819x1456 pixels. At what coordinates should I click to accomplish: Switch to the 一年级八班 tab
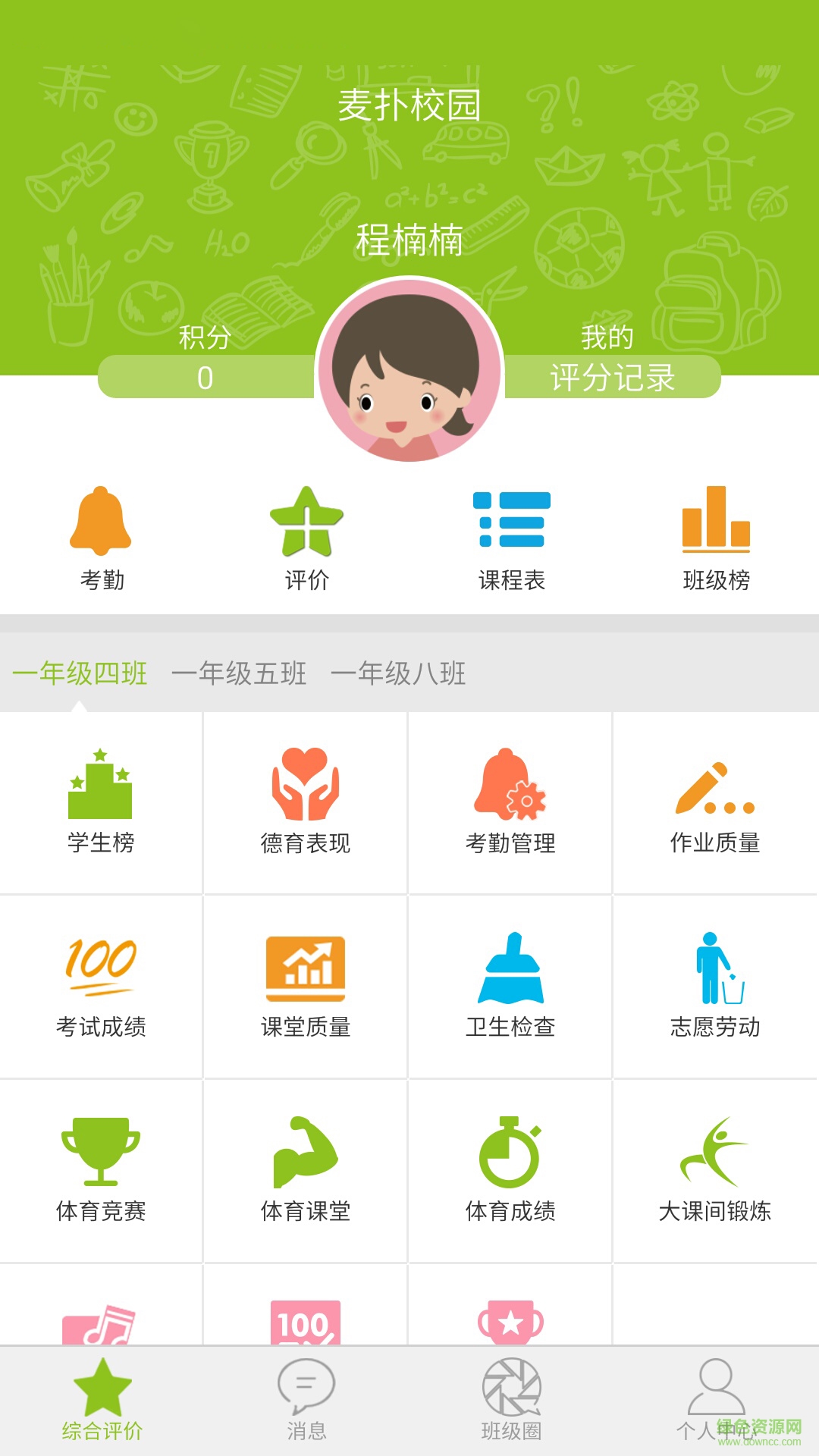point(400,673)
